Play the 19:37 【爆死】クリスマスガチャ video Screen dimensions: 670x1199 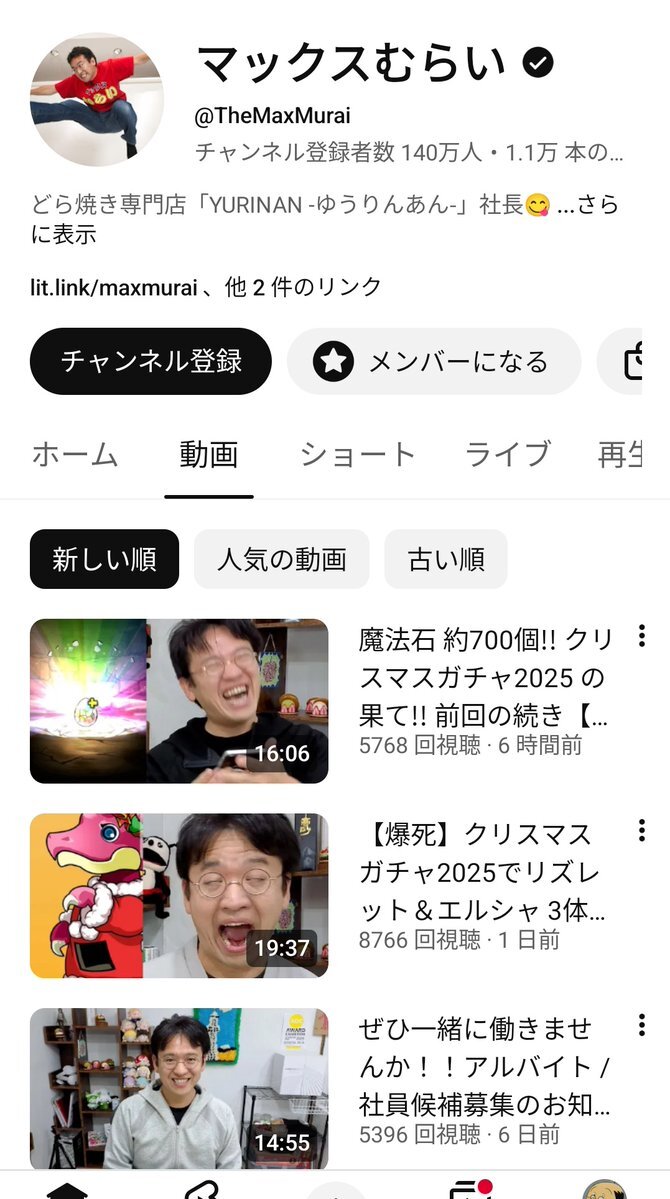179,896
